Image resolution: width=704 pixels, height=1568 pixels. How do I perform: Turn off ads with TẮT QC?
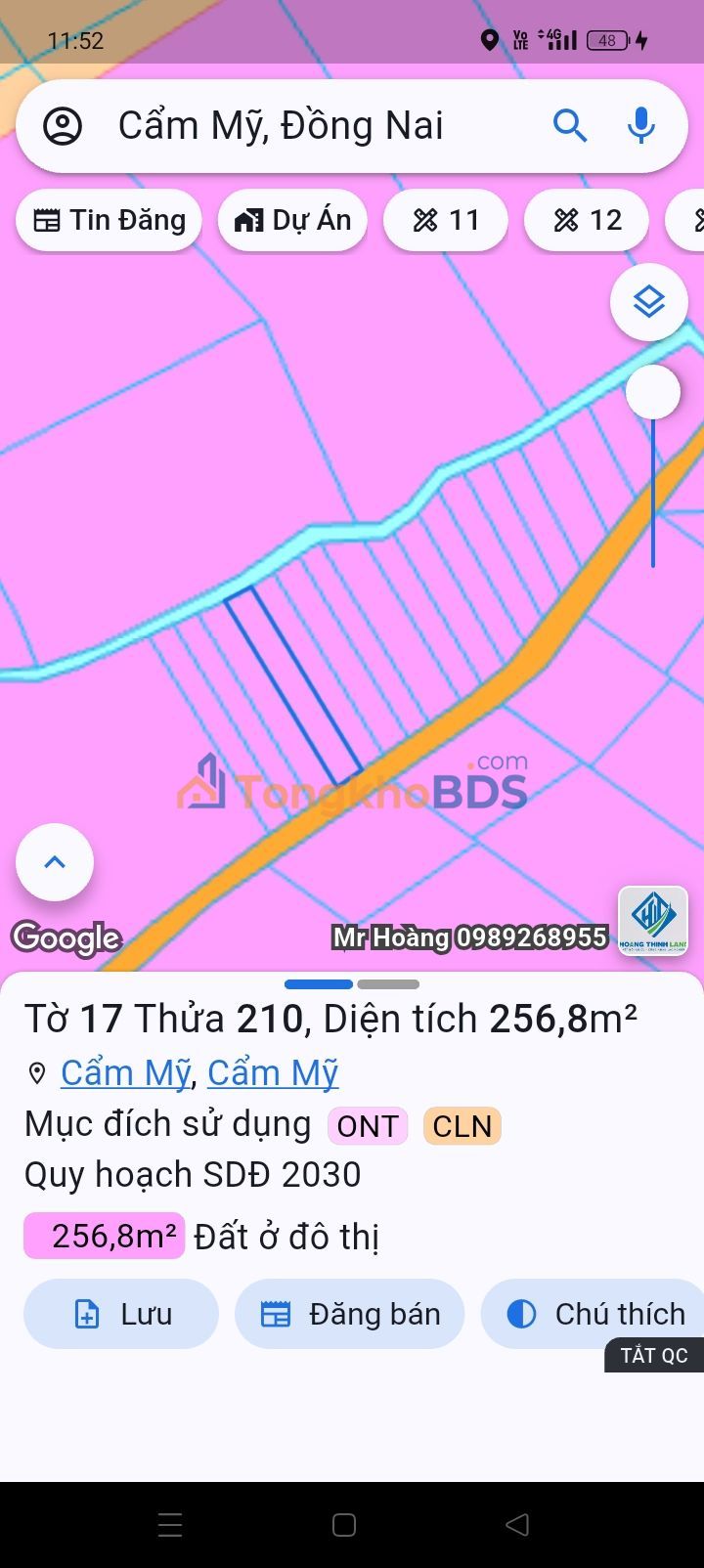[x=654, y=1355]
